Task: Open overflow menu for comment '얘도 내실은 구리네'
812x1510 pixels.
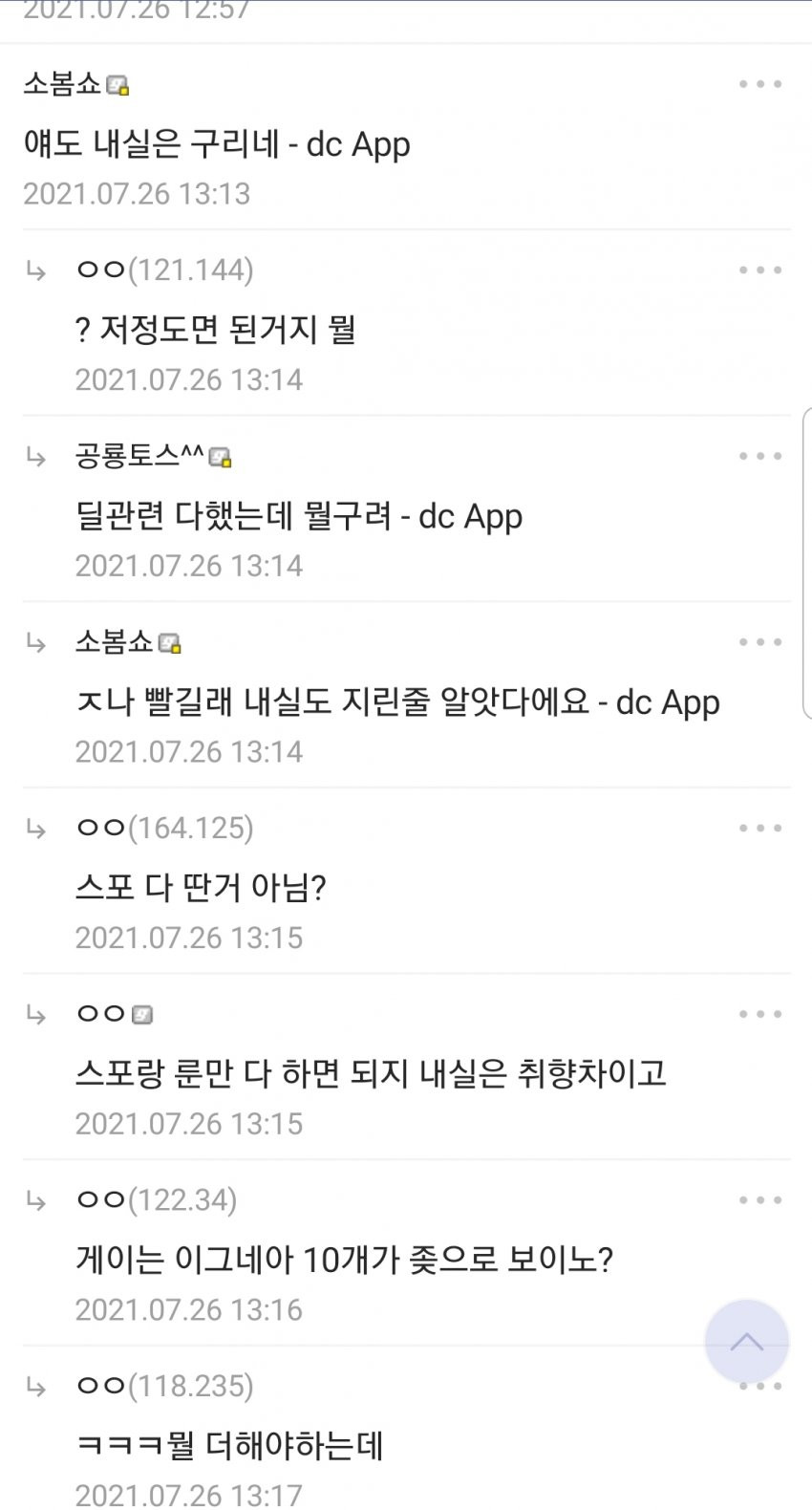Action: click(760, 84)
